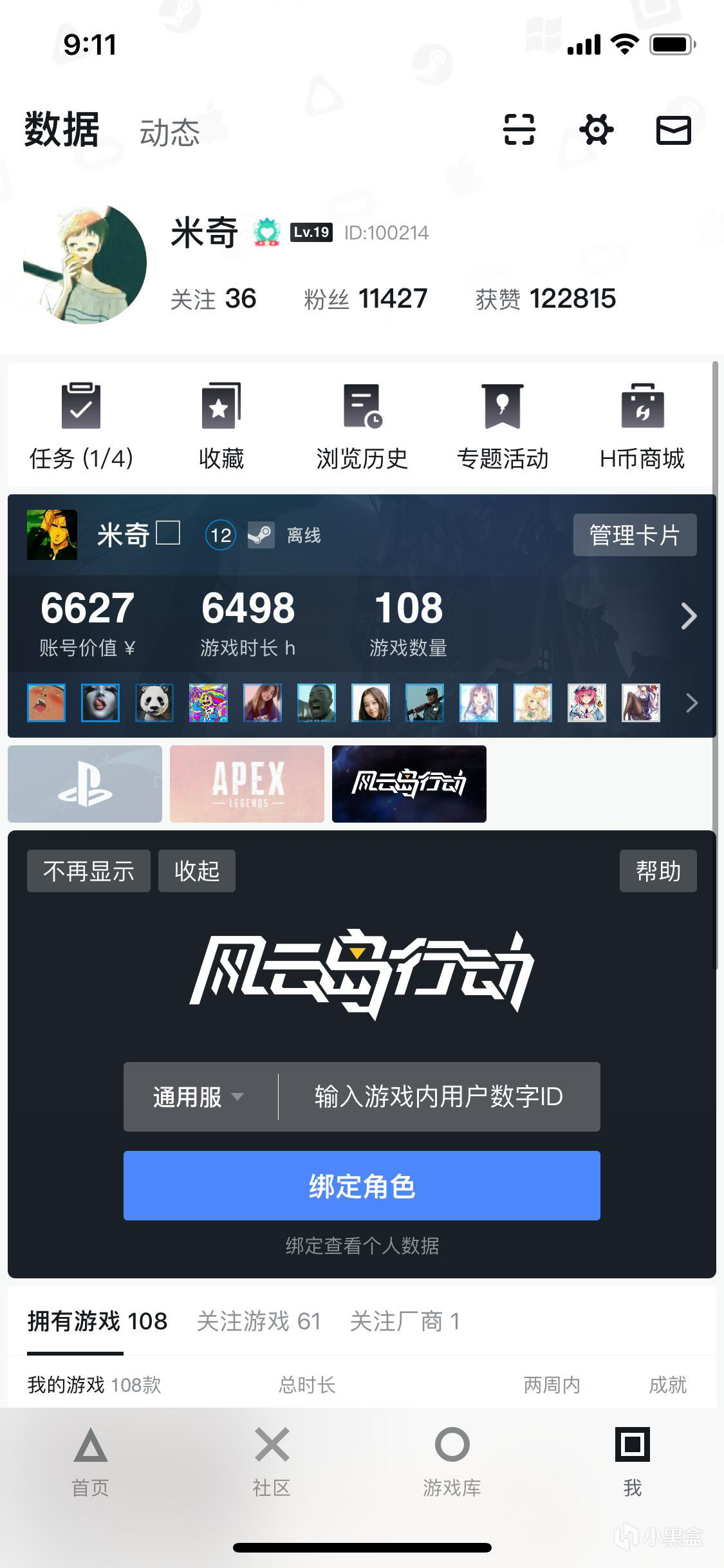Image resolution: width=724 pixels, height=1568 pixels.
Task: Open settings gear icon
Action: click(x=596, y=130)
